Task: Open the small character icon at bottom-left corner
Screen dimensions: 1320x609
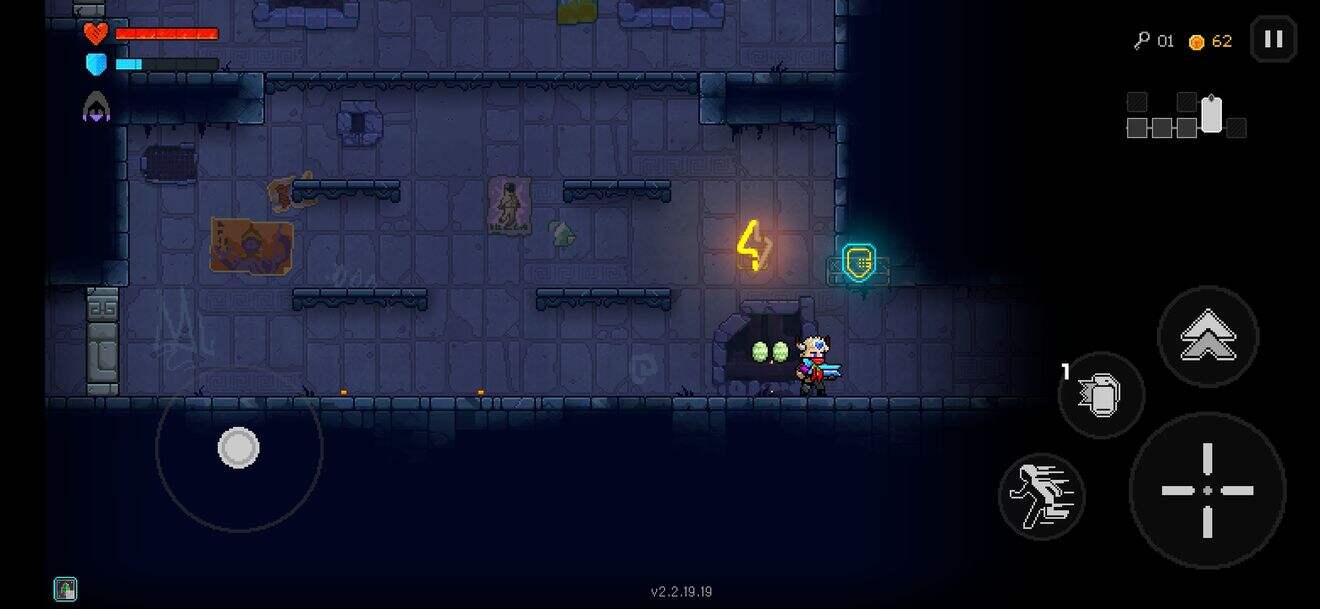Action: coord(65,589)
